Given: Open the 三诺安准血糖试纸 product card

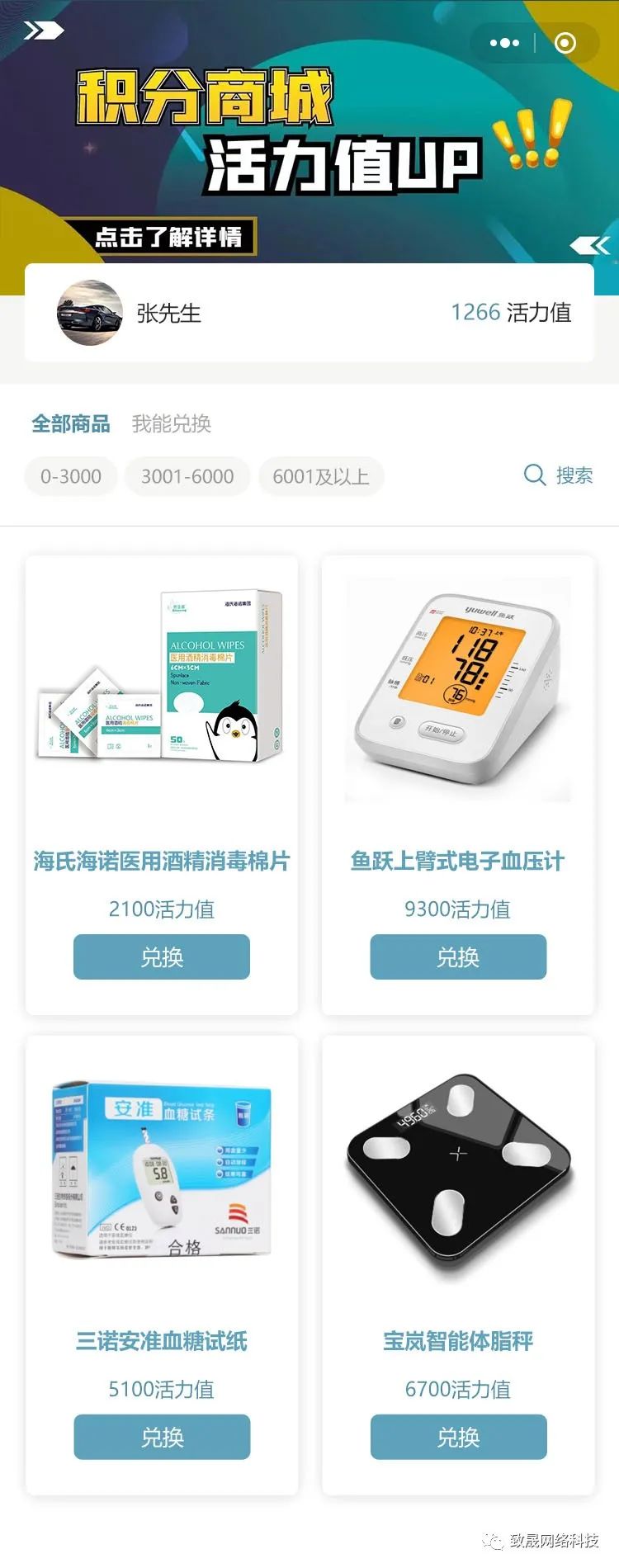Looking at the screenshot, I should (162, 1170).
